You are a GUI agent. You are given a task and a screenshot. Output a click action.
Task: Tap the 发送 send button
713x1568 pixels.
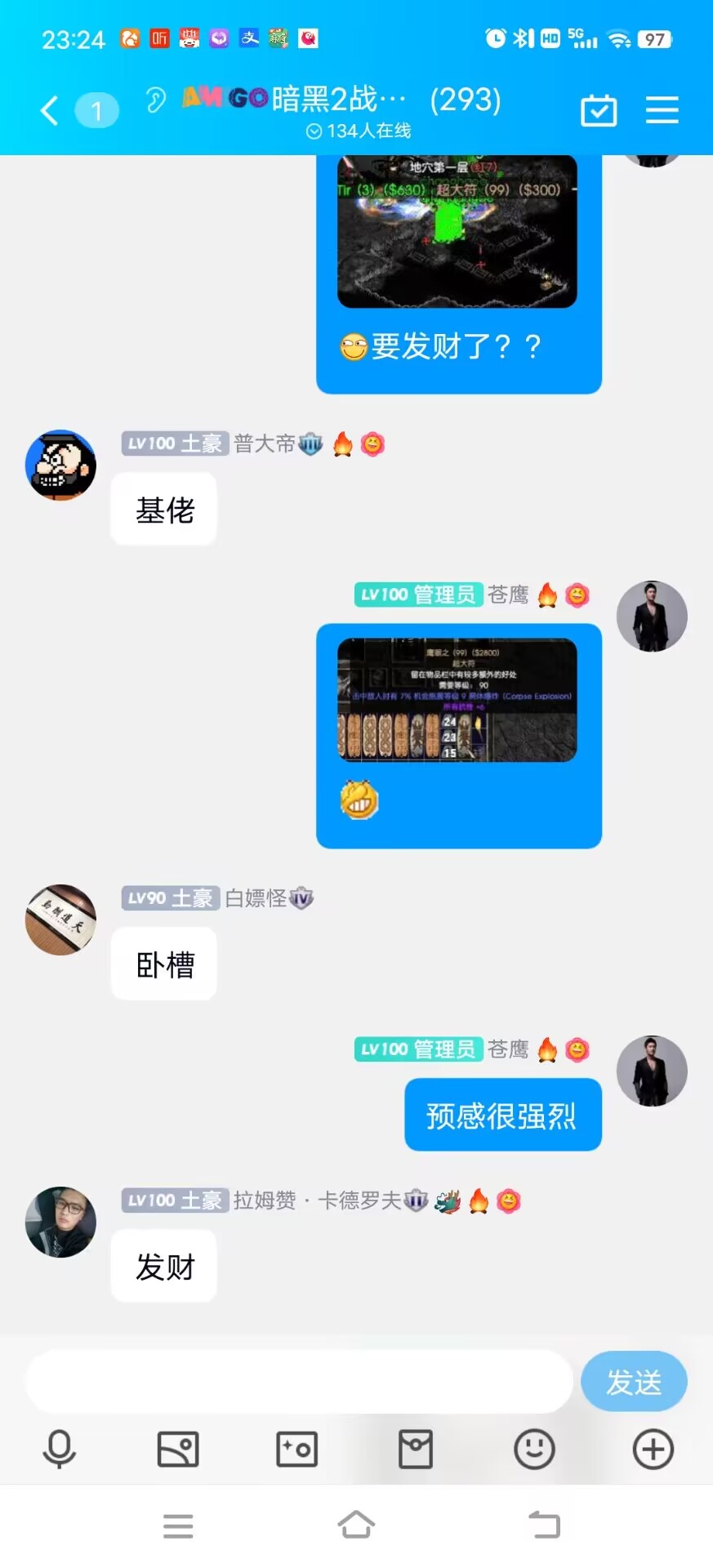tap(634, 1381)
